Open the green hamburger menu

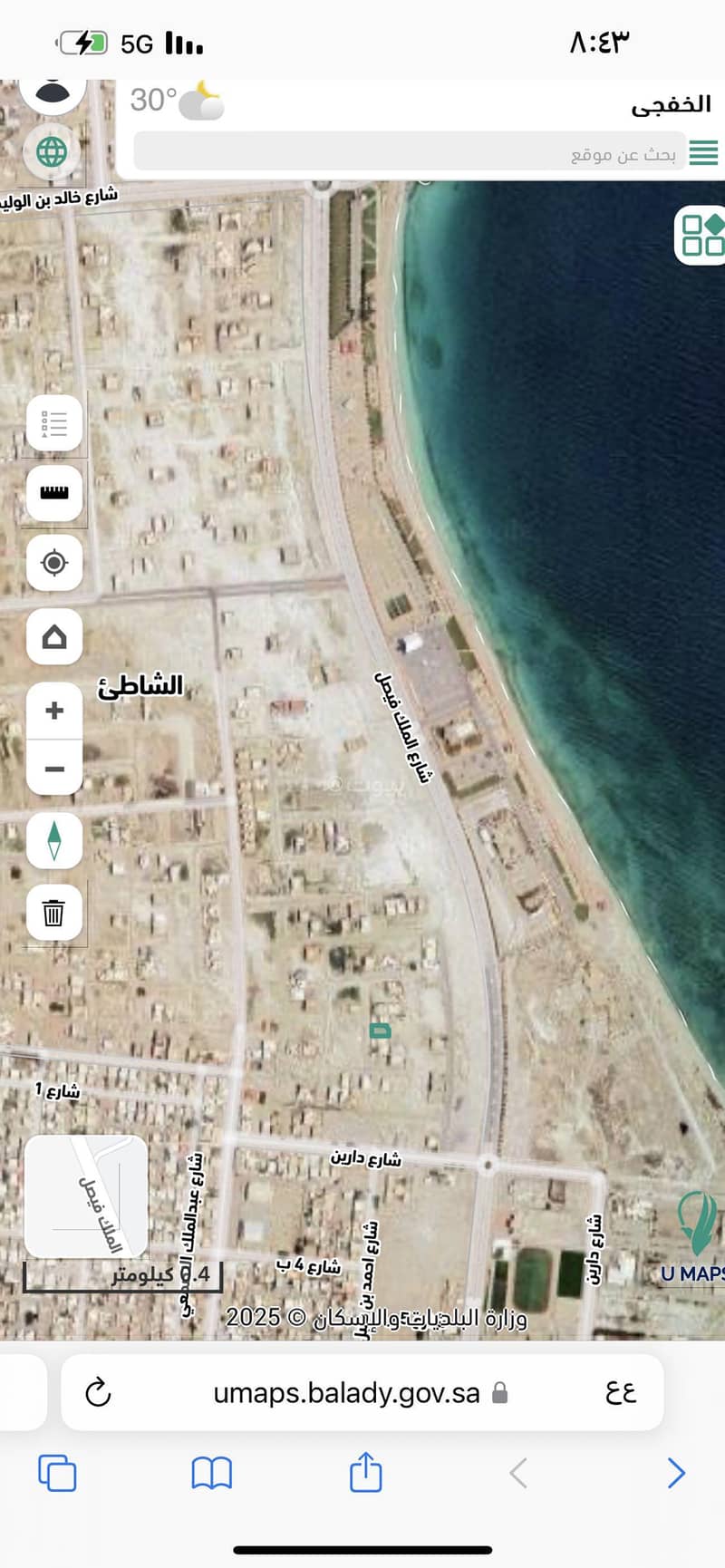(703, 152)
